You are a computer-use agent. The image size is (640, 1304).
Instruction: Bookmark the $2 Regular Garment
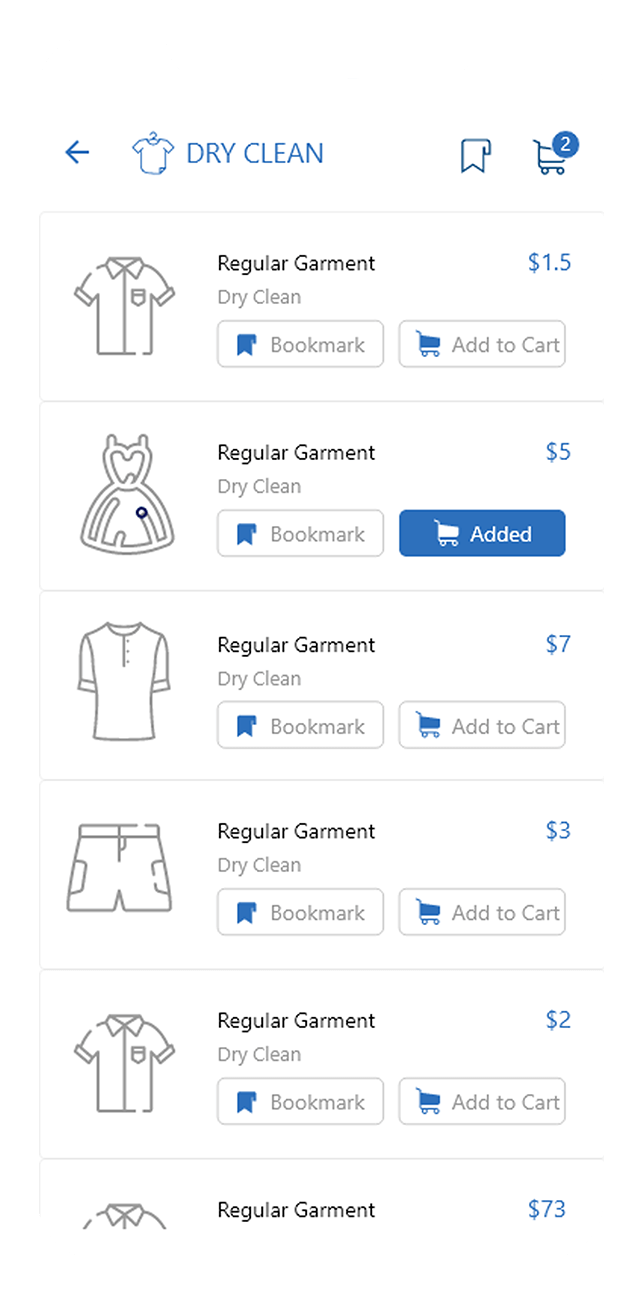click(x=300, y=1102)
